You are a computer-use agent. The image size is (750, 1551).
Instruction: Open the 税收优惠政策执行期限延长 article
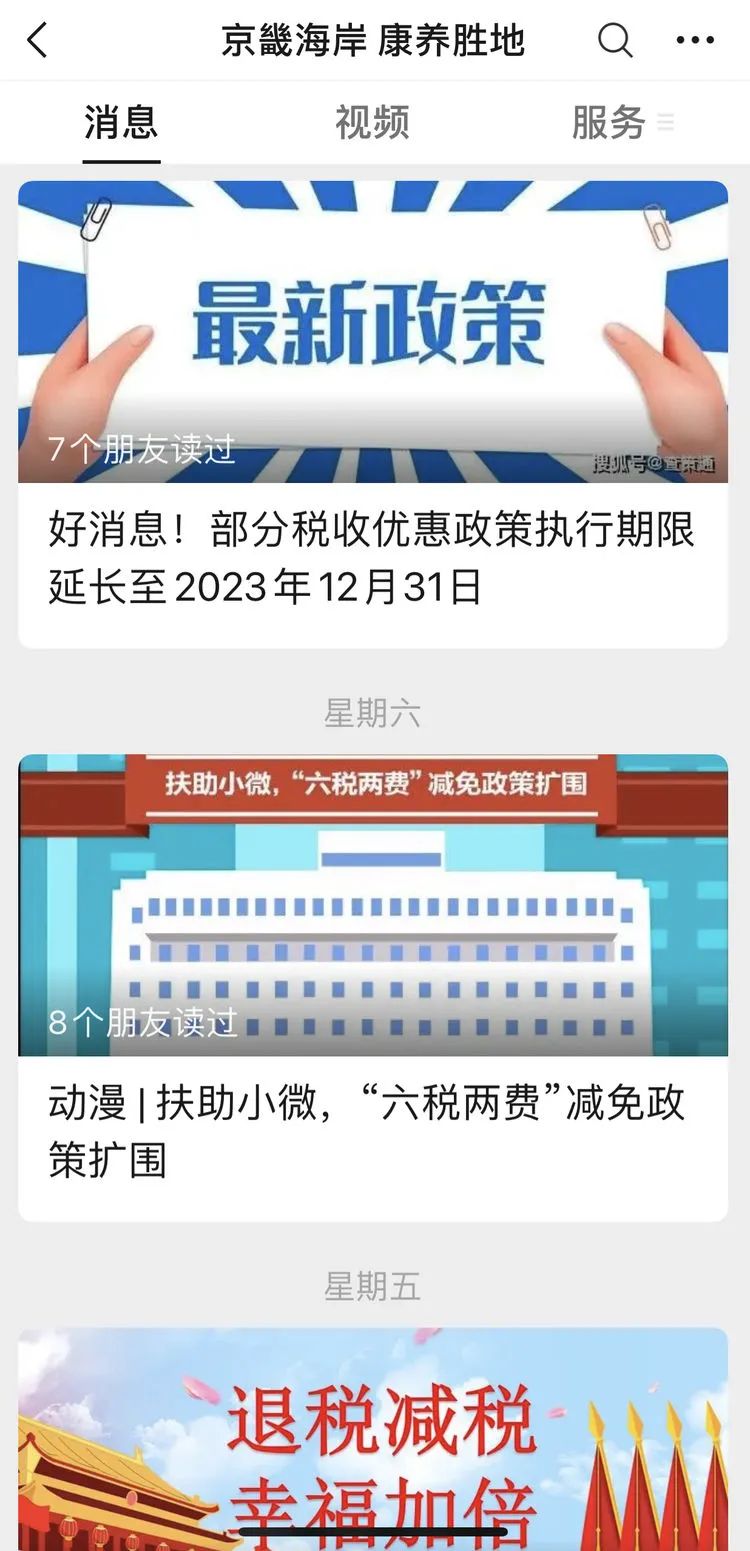[x=373, y=415]
